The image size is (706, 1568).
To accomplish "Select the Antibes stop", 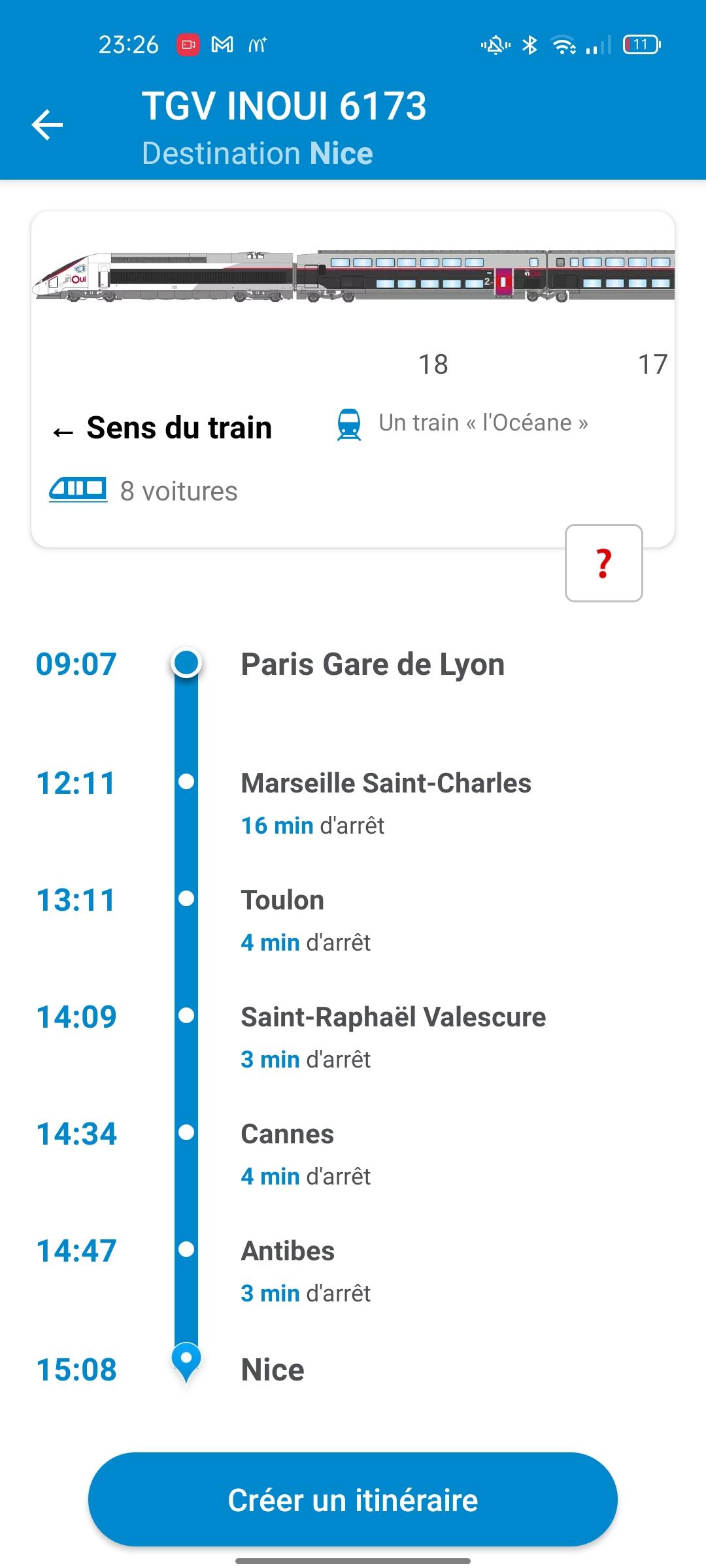I will [x=288, y=1251].
